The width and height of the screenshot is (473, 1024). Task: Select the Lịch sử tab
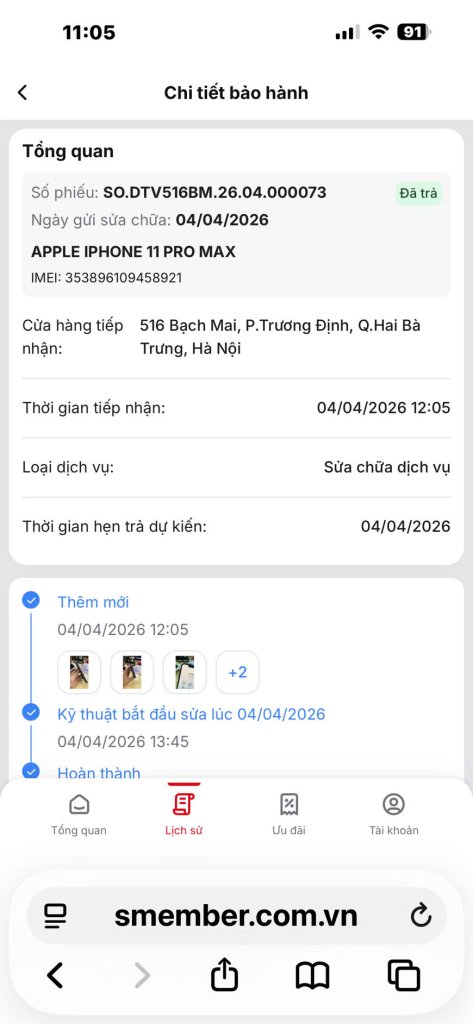[x=184, y=814]
